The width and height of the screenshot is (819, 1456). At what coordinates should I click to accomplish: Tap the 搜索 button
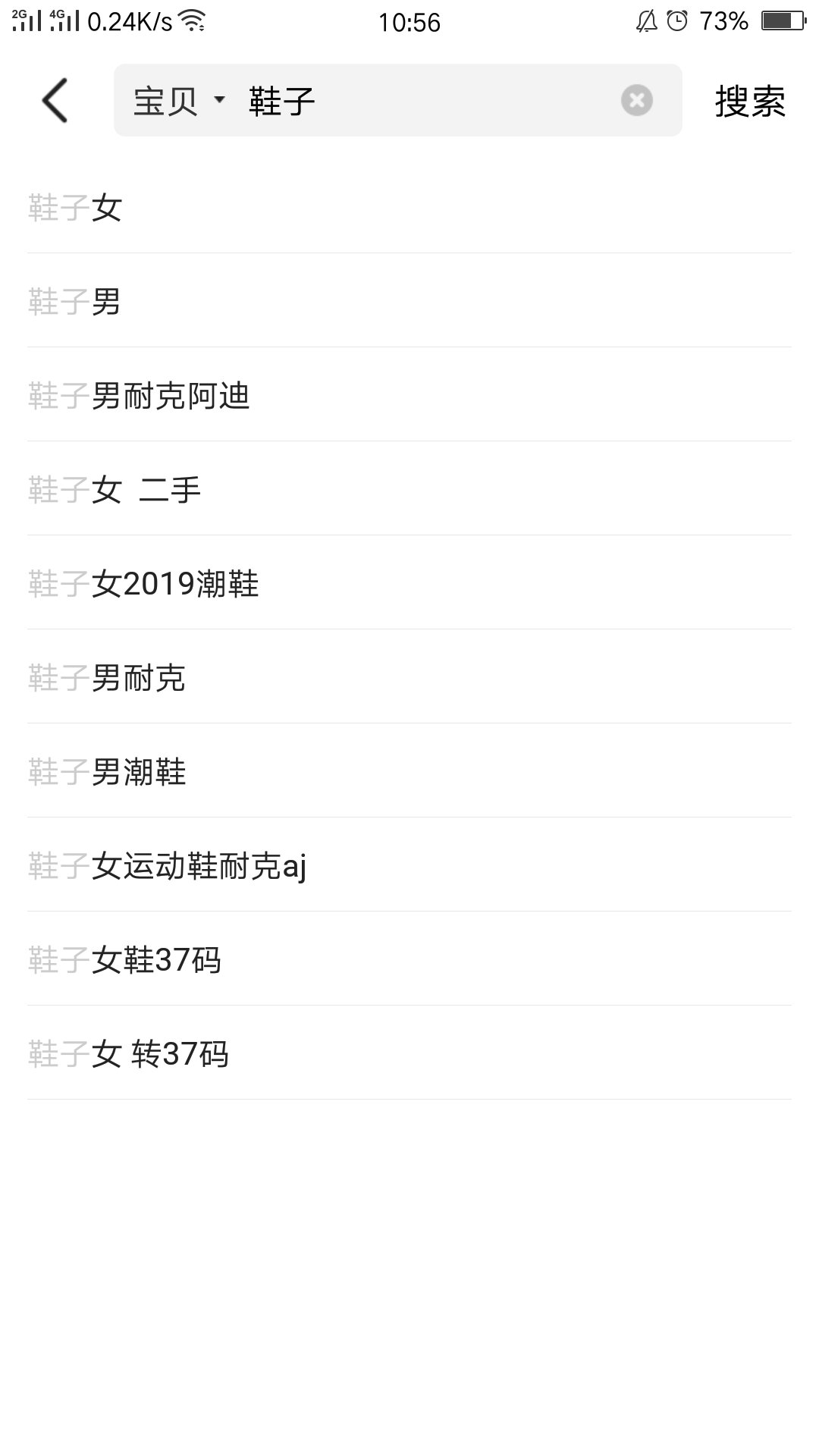pos(749,101)
